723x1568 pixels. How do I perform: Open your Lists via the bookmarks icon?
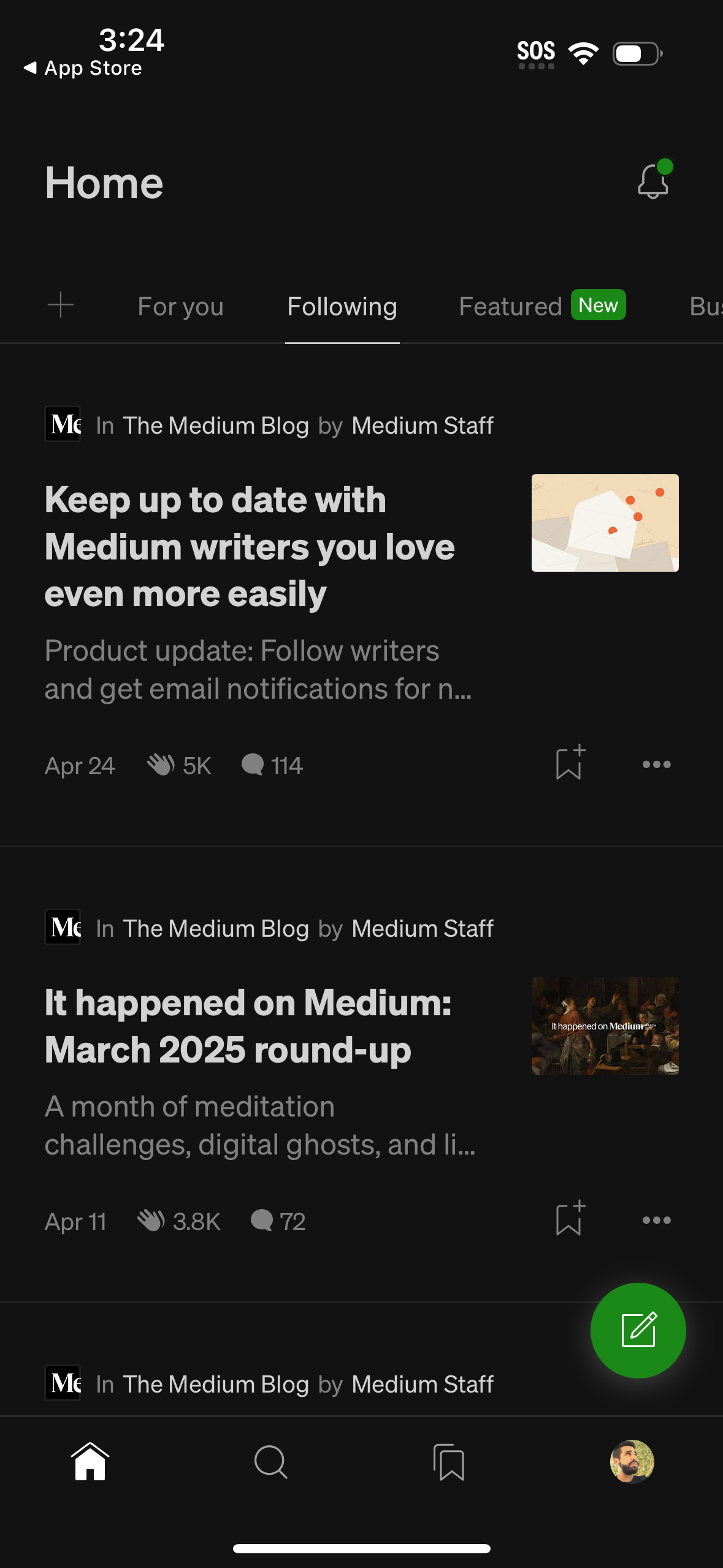pos(449,1462)
